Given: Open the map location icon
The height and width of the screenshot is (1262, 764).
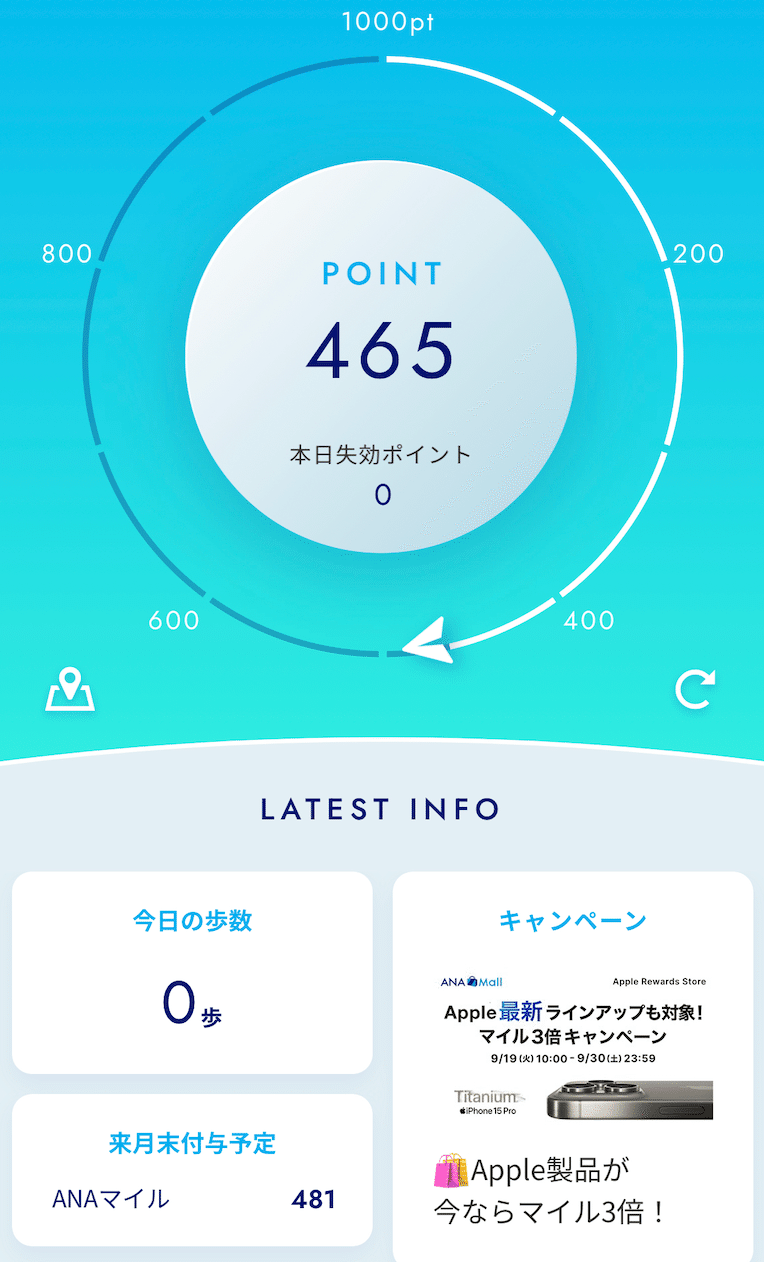Looking at the screenshot, I should tap(70, 690).
